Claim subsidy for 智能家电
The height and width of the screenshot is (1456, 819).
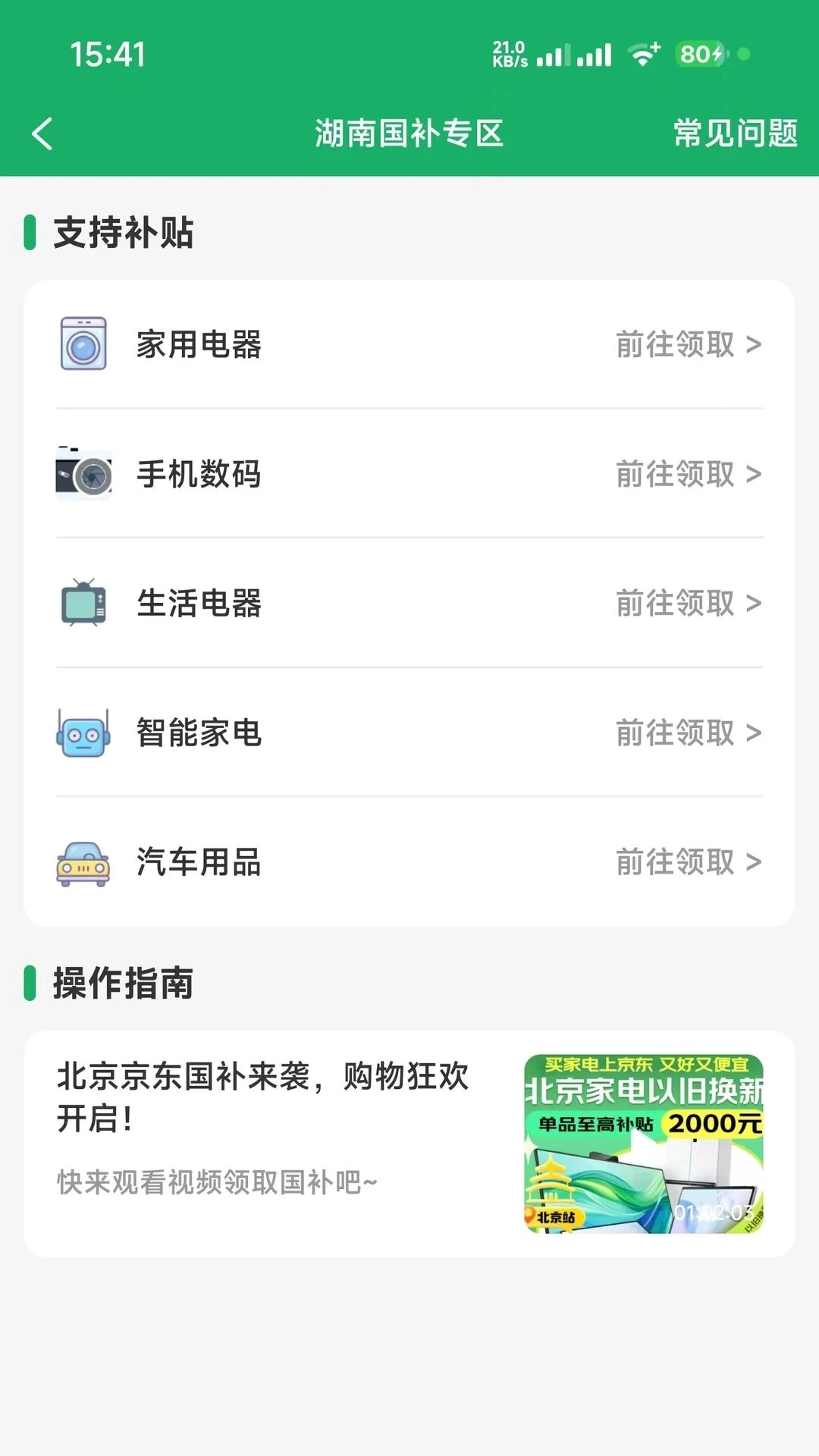tap(687, 733)
